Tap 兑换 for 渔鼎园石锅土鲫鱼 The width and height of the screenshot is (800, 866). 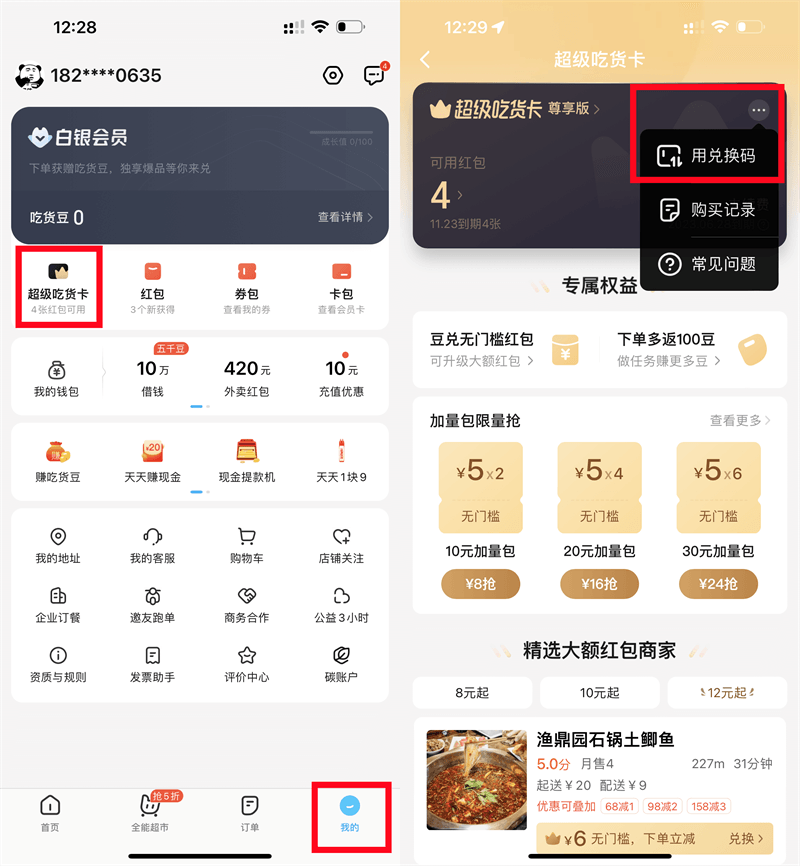pos(748,838)
